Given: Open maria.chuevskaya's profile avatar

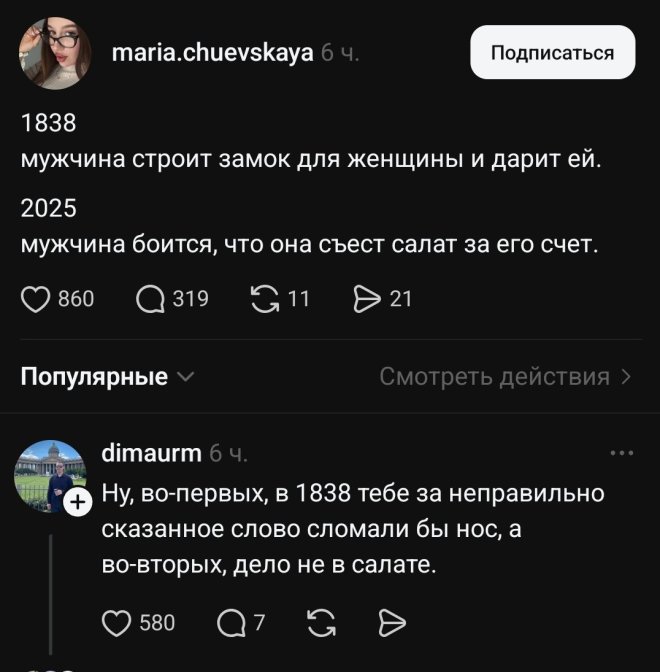Looking at the screenshot, I should click(54, 55).
